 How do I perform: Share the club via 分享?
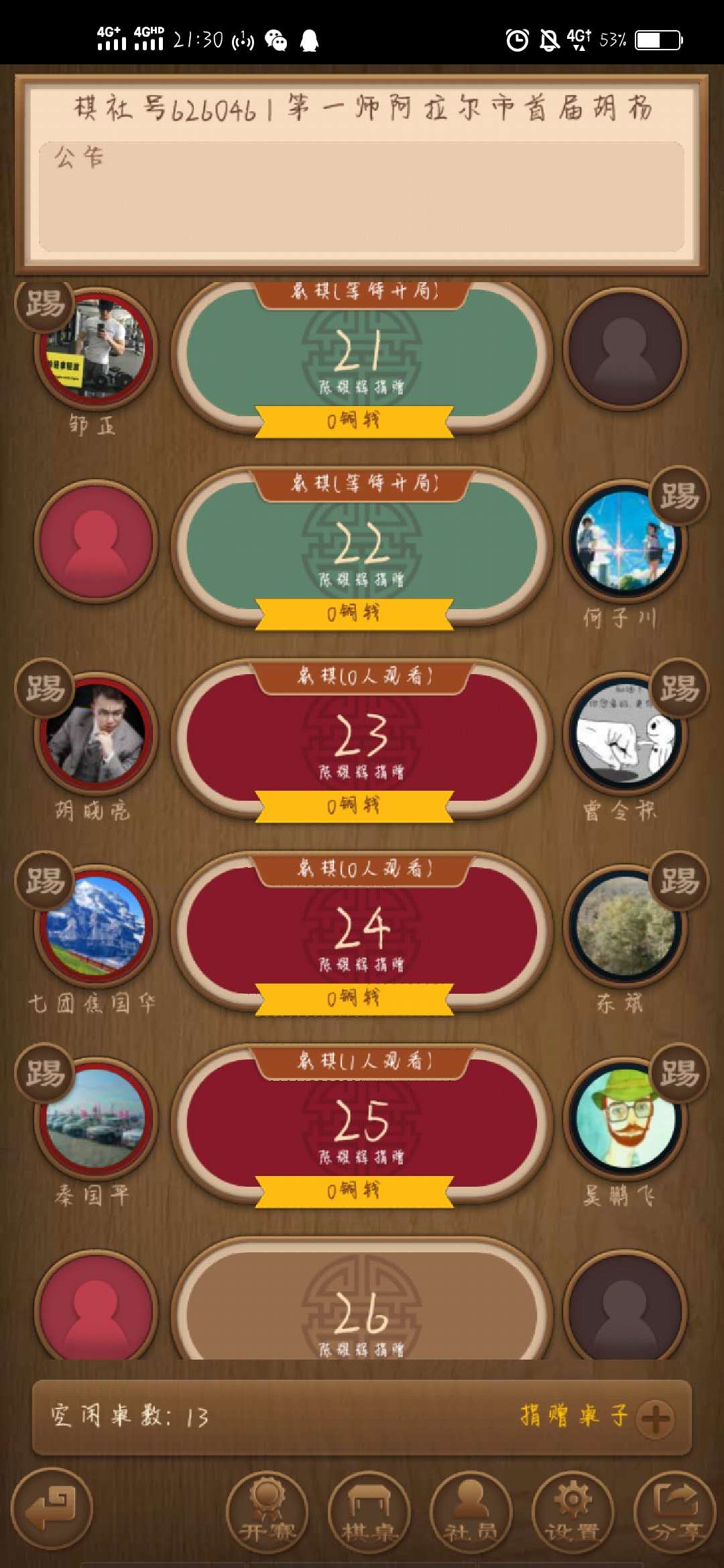click(674, 1512)
